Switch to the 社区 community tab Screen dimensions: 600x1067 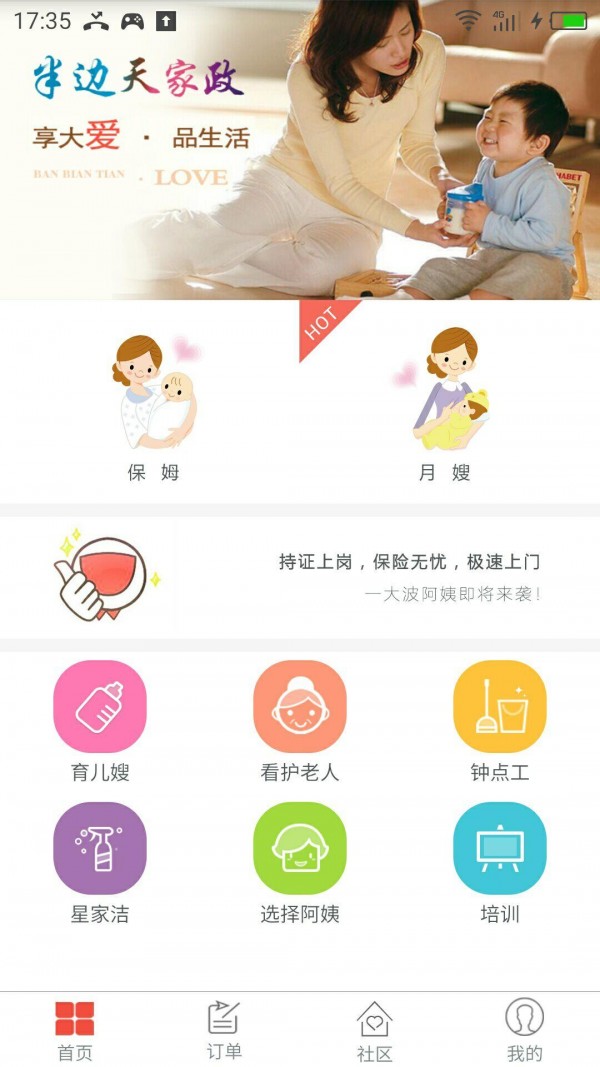coord(374,1030)
